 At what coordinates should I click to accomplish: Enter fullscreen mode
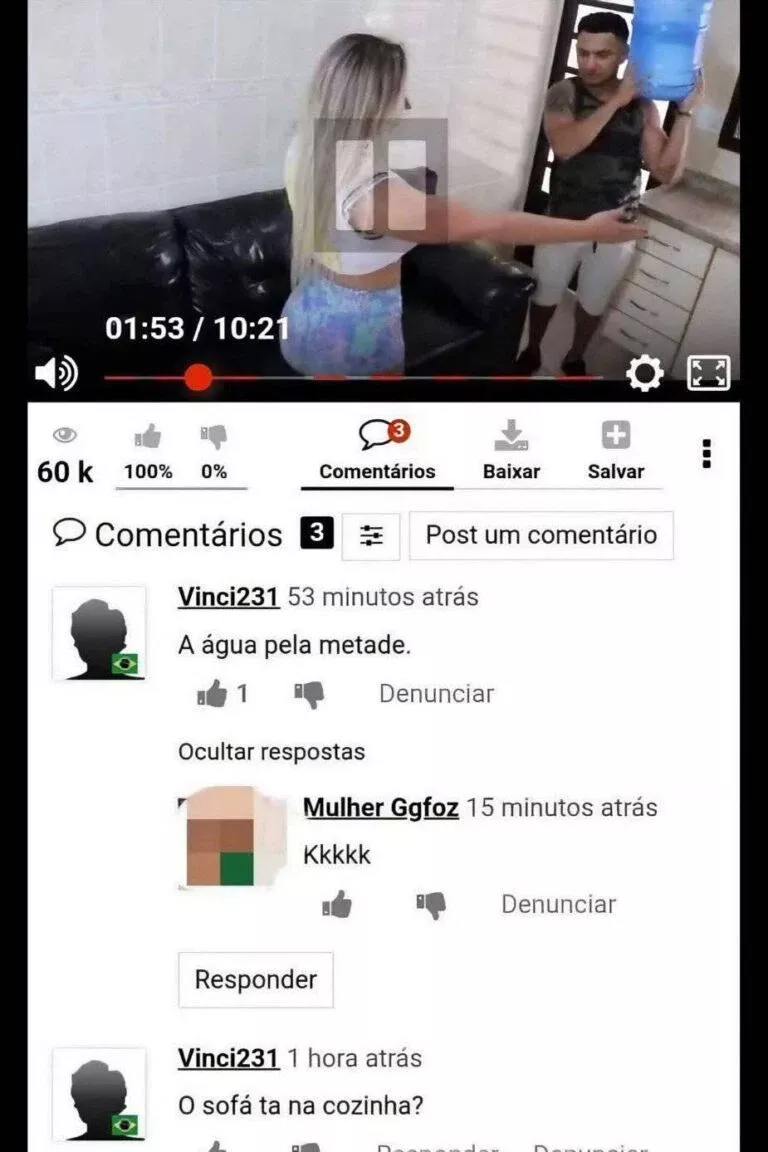(708, 373)
